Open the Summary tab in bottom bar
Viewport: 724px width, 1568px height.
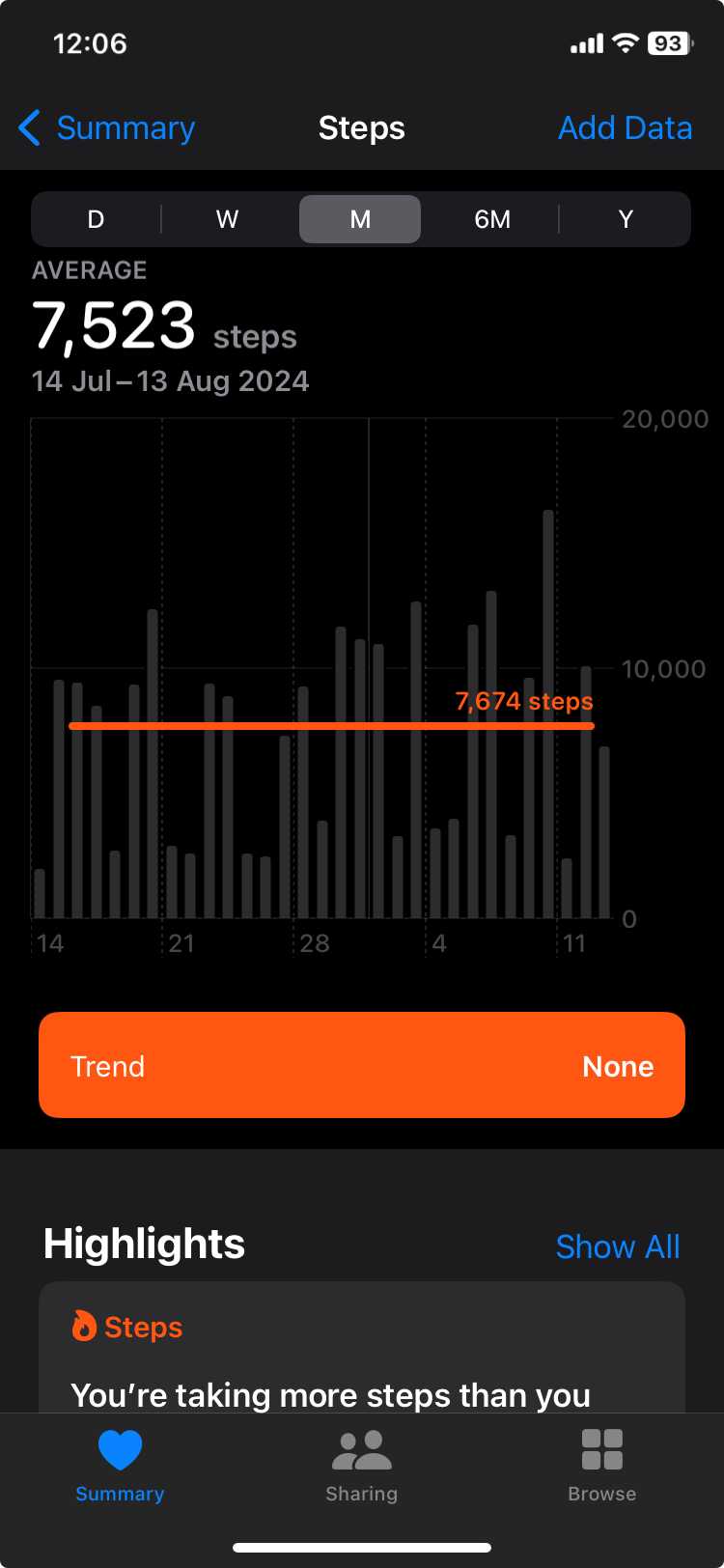pyautogui.click(x=120, y=1466)
